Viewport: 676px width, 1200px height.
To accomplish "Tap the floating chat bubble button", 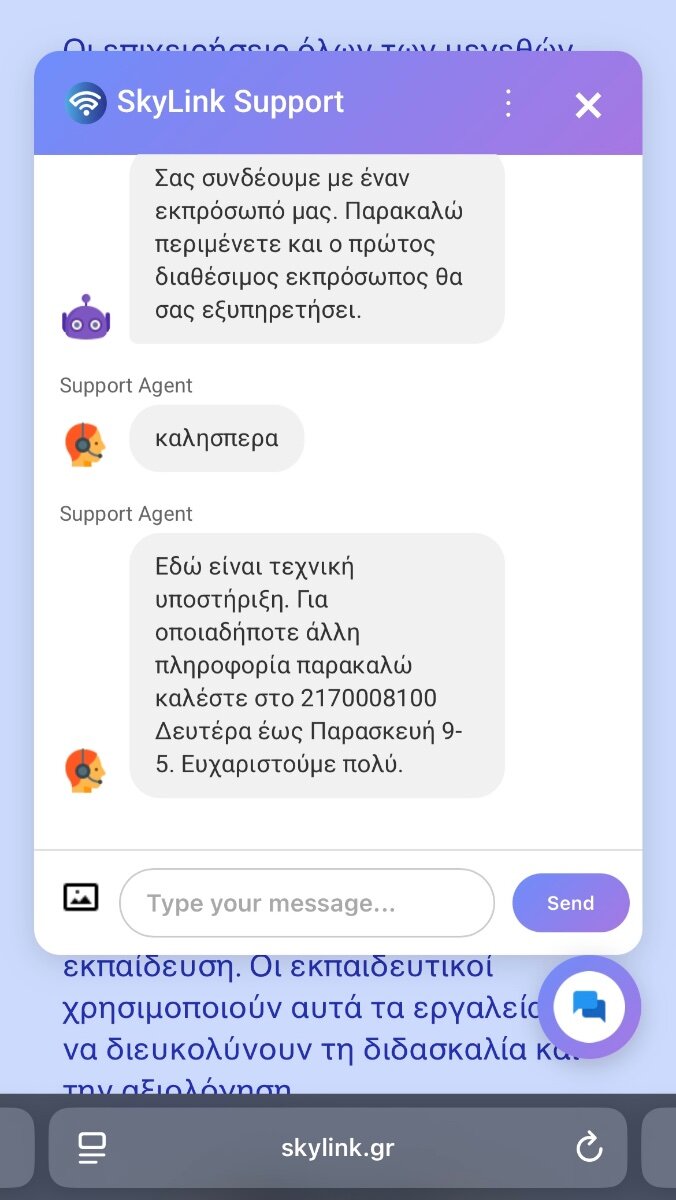I will [x=589, y=1006].
